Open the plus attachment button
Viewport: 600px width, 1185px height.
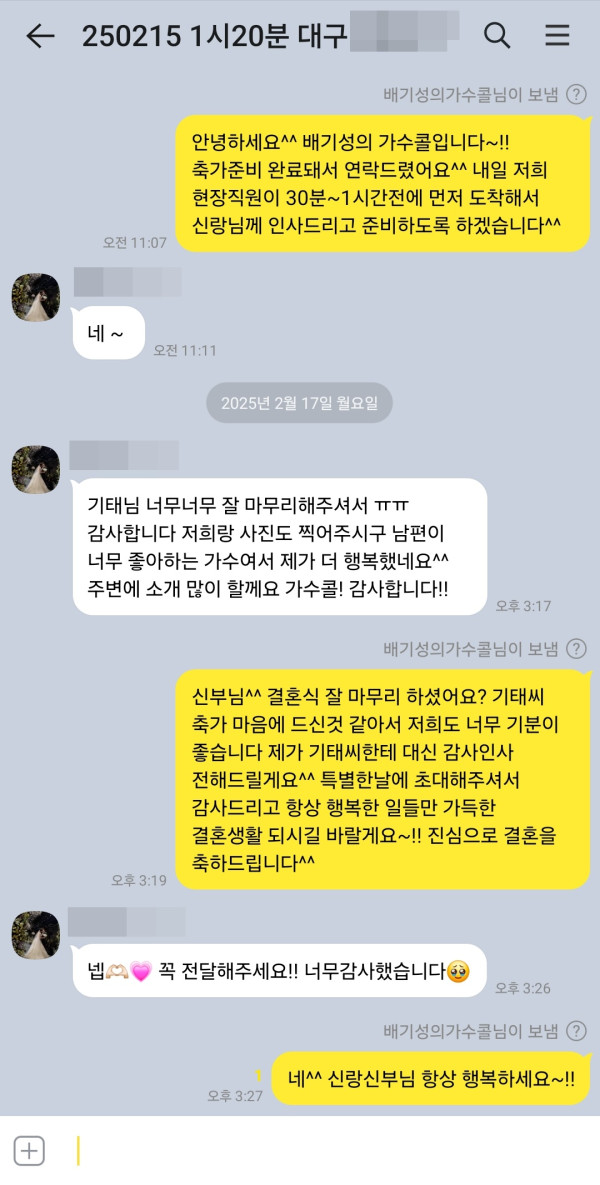point(30,1151)
